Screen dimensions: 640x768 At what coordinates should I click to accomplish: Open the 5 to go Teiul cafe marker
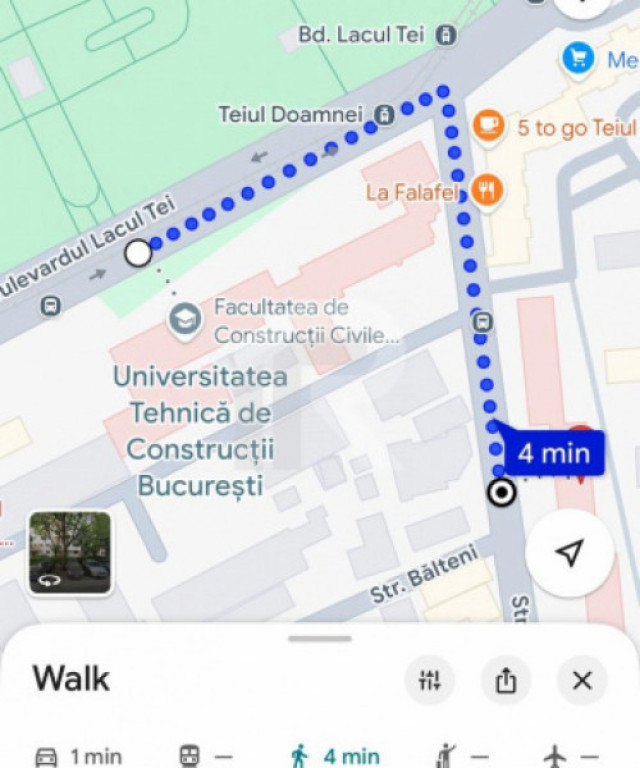(x=488, y=126)
